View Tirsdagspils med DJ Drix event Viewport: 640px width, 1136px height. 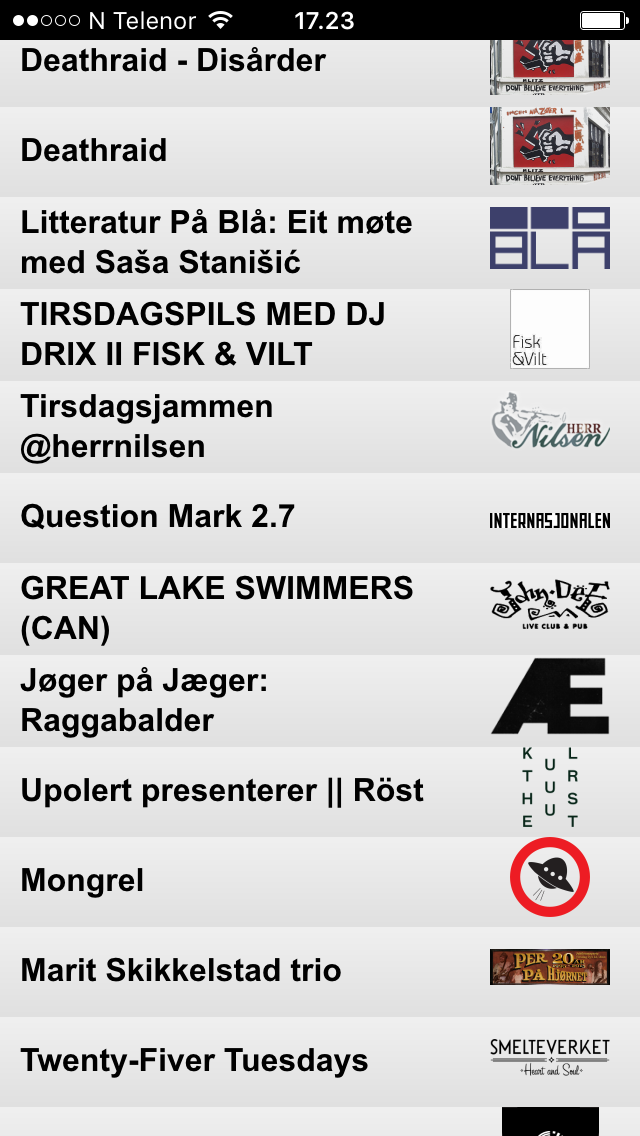pos(320,334)
